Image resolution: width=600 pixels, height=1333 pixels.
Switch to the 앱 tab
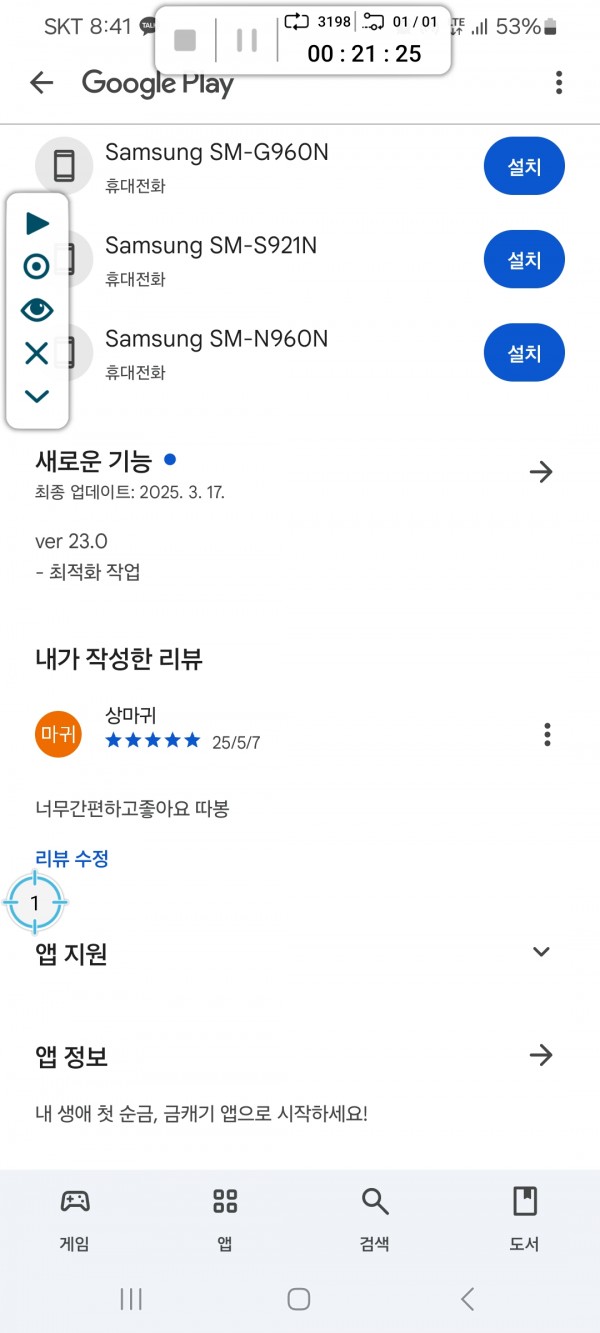pyautogui.click(x=225, y=1220)
